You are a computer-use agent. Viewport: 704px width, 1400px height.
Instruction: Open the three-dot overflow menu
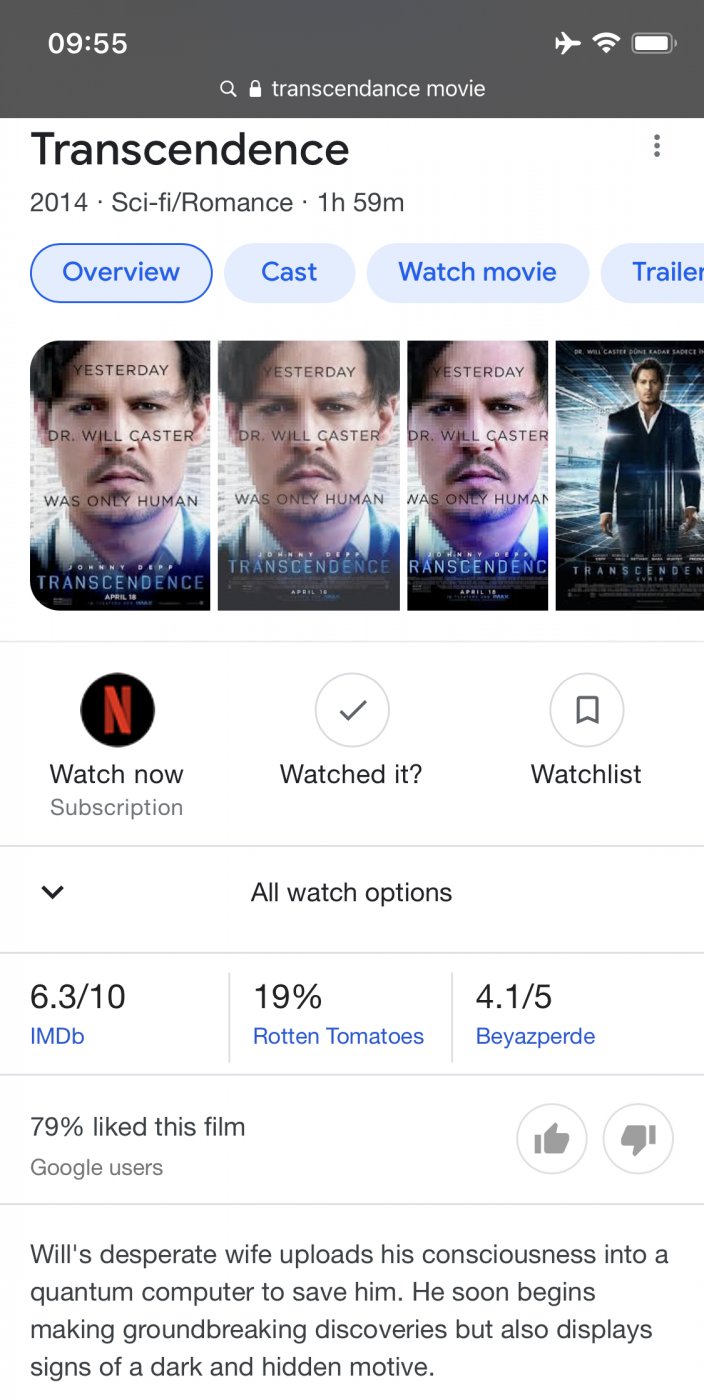pyautogui.click(x=656, y=147)
